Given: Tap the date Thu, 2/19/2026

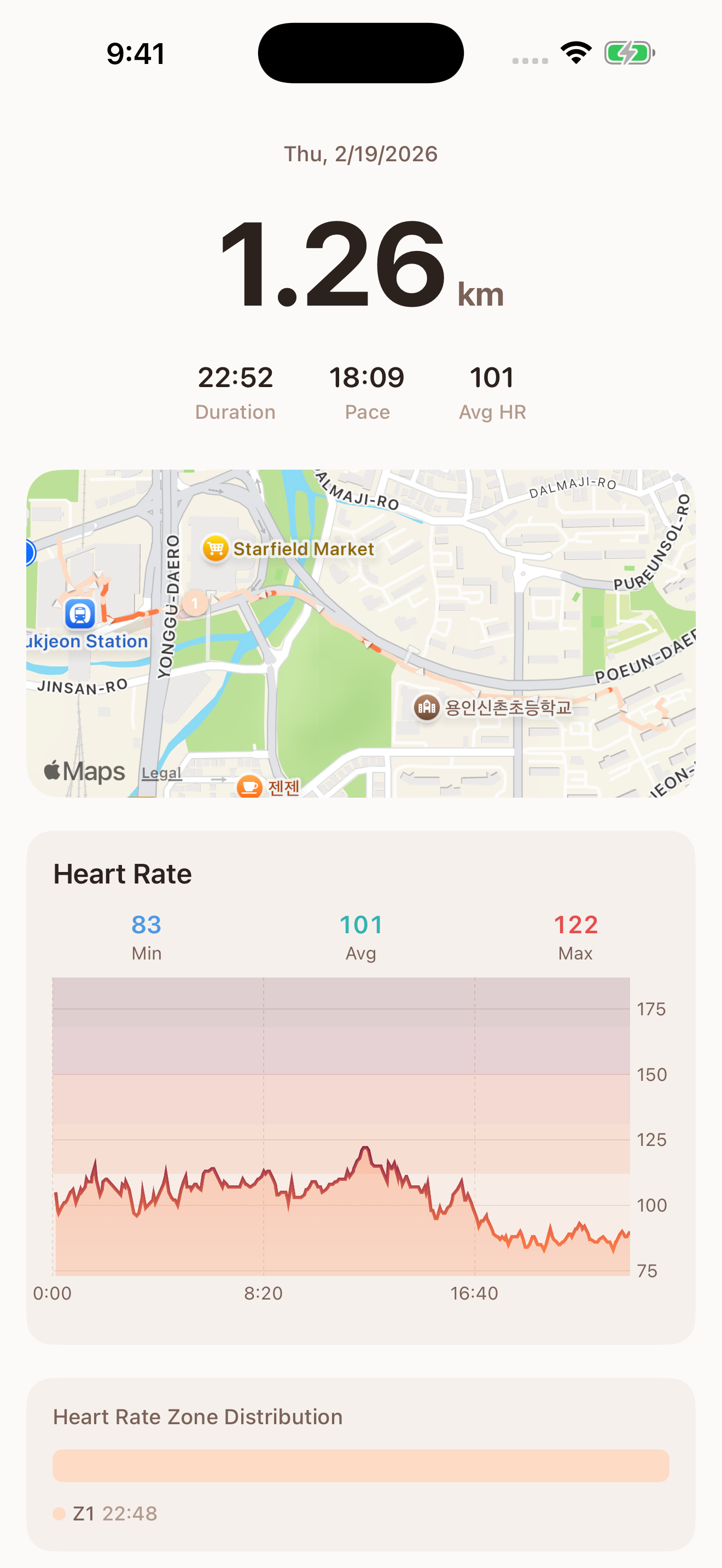Looking at the screenshot, I should [360, 154].
